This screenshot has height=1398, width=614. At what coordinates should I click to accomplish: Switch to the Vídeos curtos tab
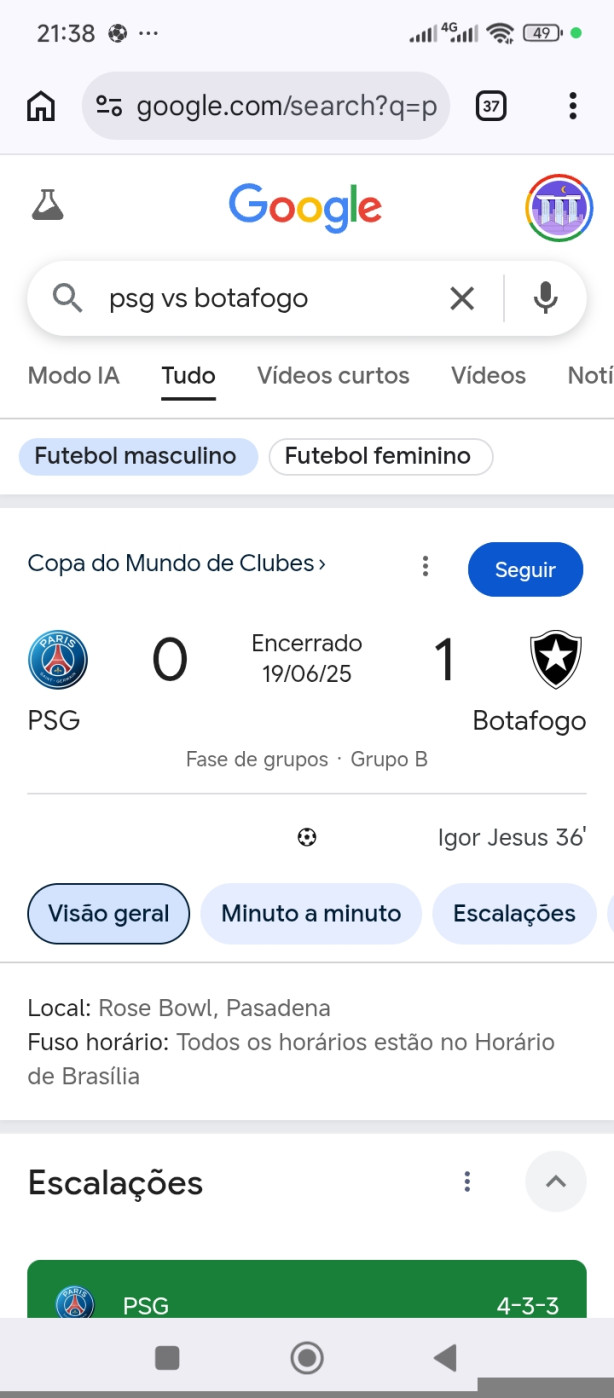333,376
